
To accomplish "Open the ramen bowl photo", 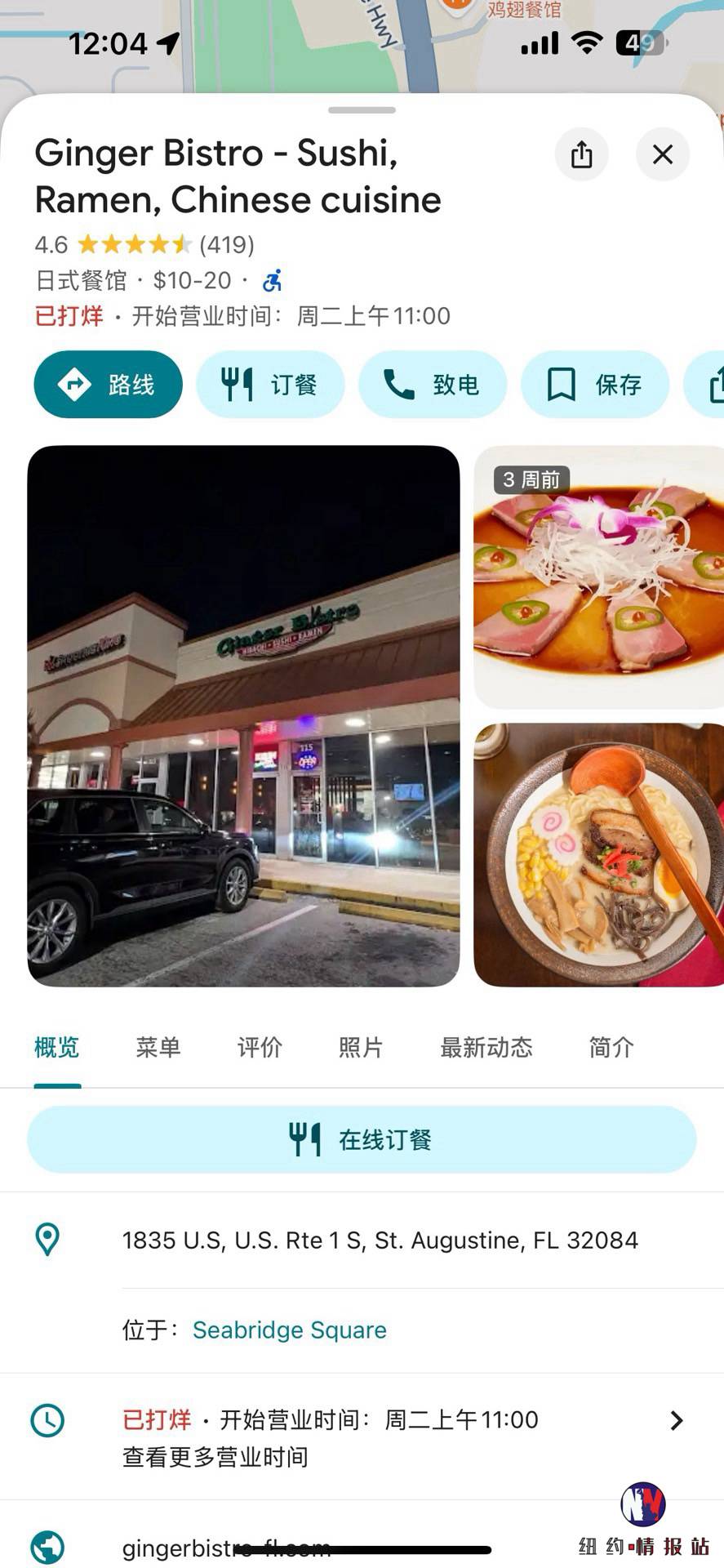I will coord(598,855).
